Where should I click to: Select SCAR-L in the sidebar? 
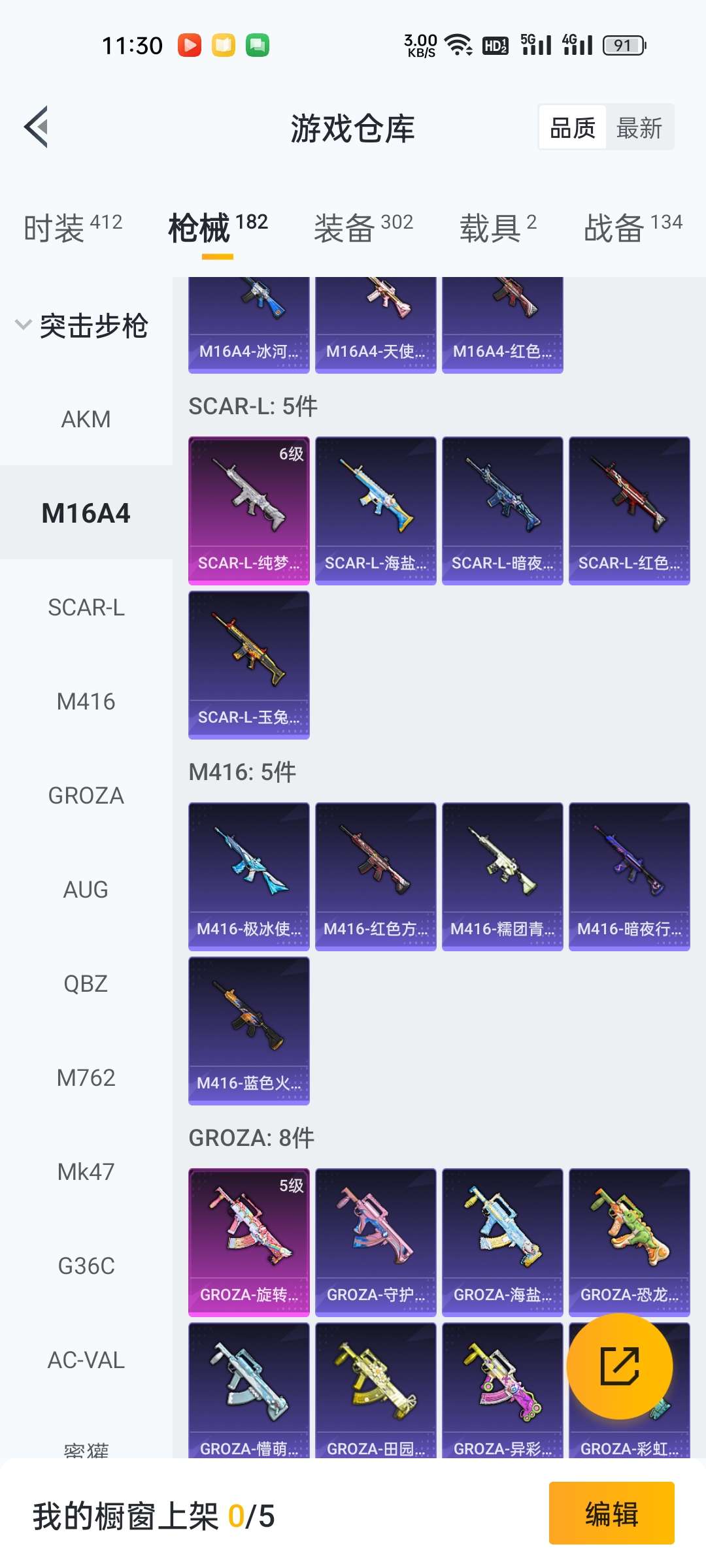(x=86, y=608)
